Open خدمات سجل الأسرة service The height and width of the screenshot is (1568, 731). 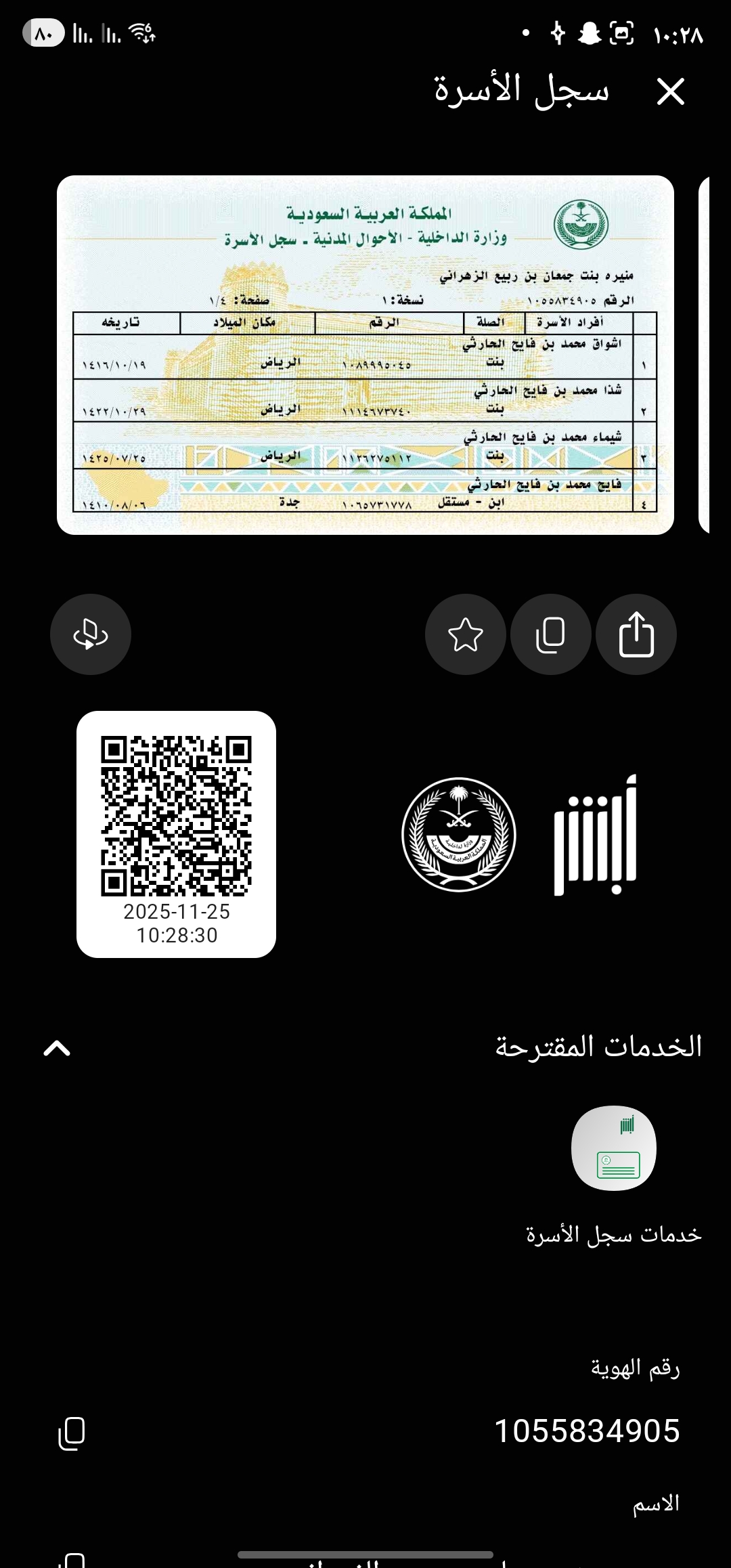[x=614, y=1148]
